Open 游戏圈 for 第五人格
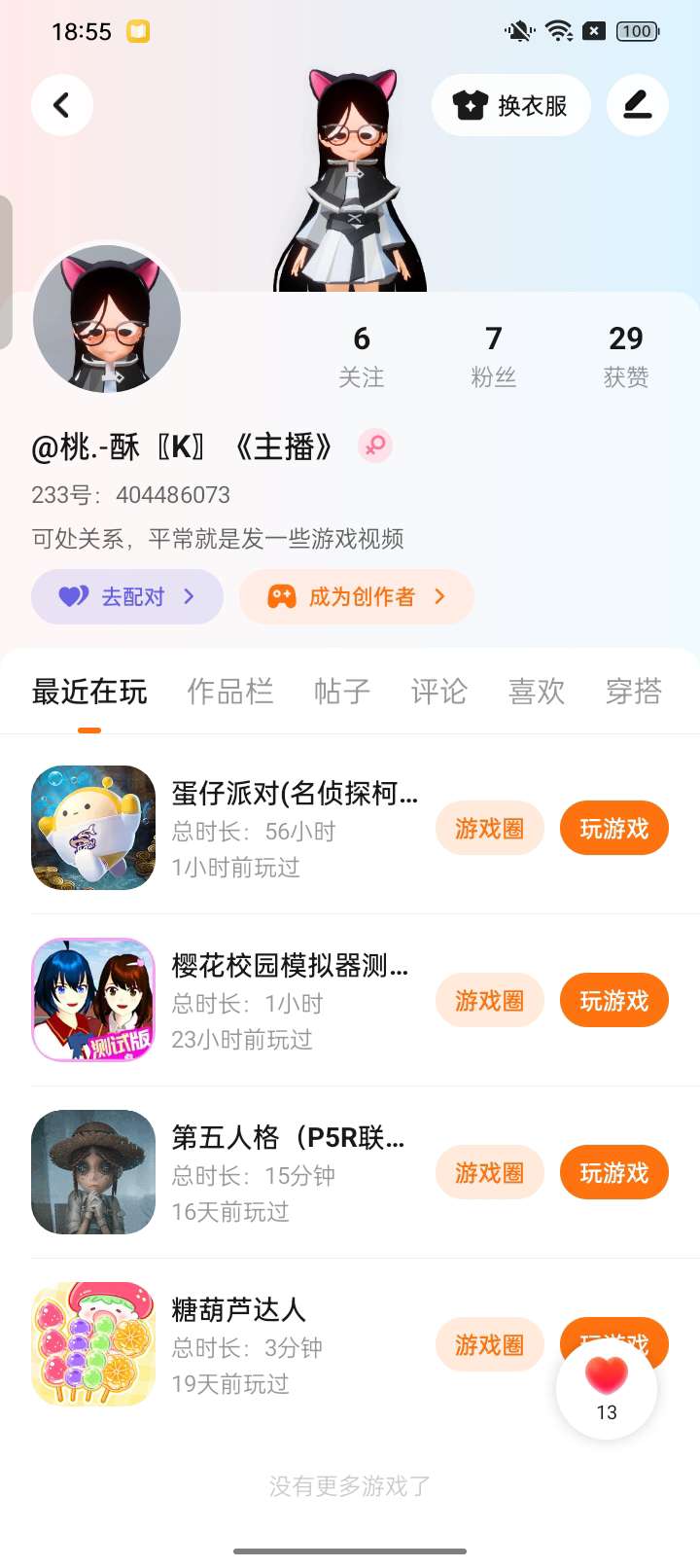700x1568 pixels. tap(490, 1173)
